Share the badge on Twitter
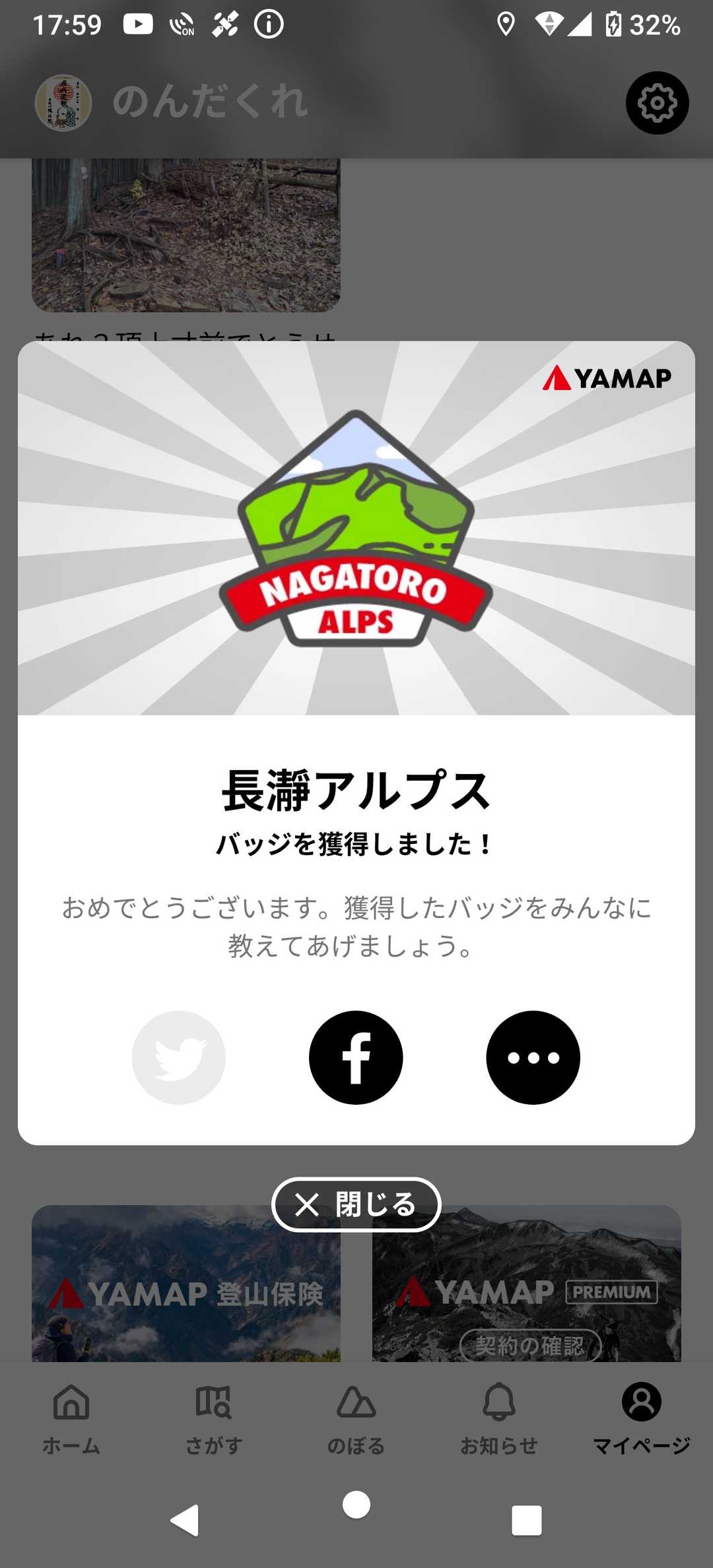 (178, 1057)
